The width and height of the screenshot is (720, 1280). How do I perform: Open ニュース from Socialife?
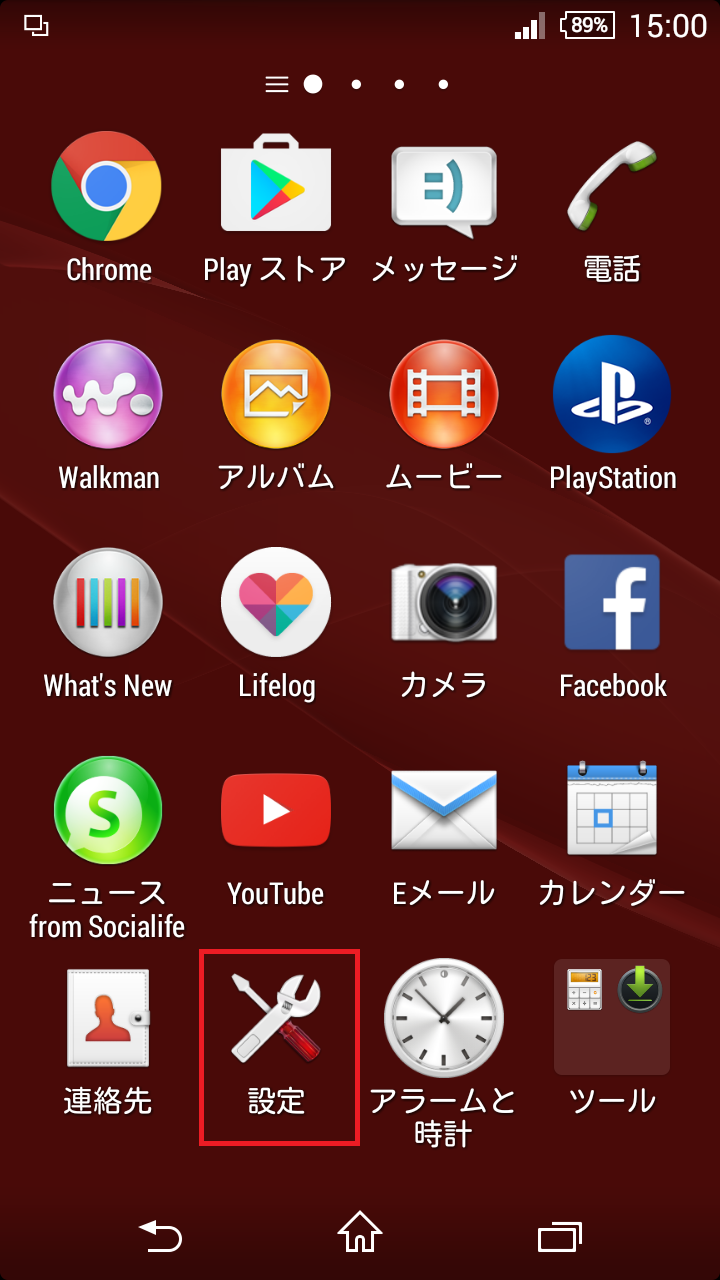[107, 810]
